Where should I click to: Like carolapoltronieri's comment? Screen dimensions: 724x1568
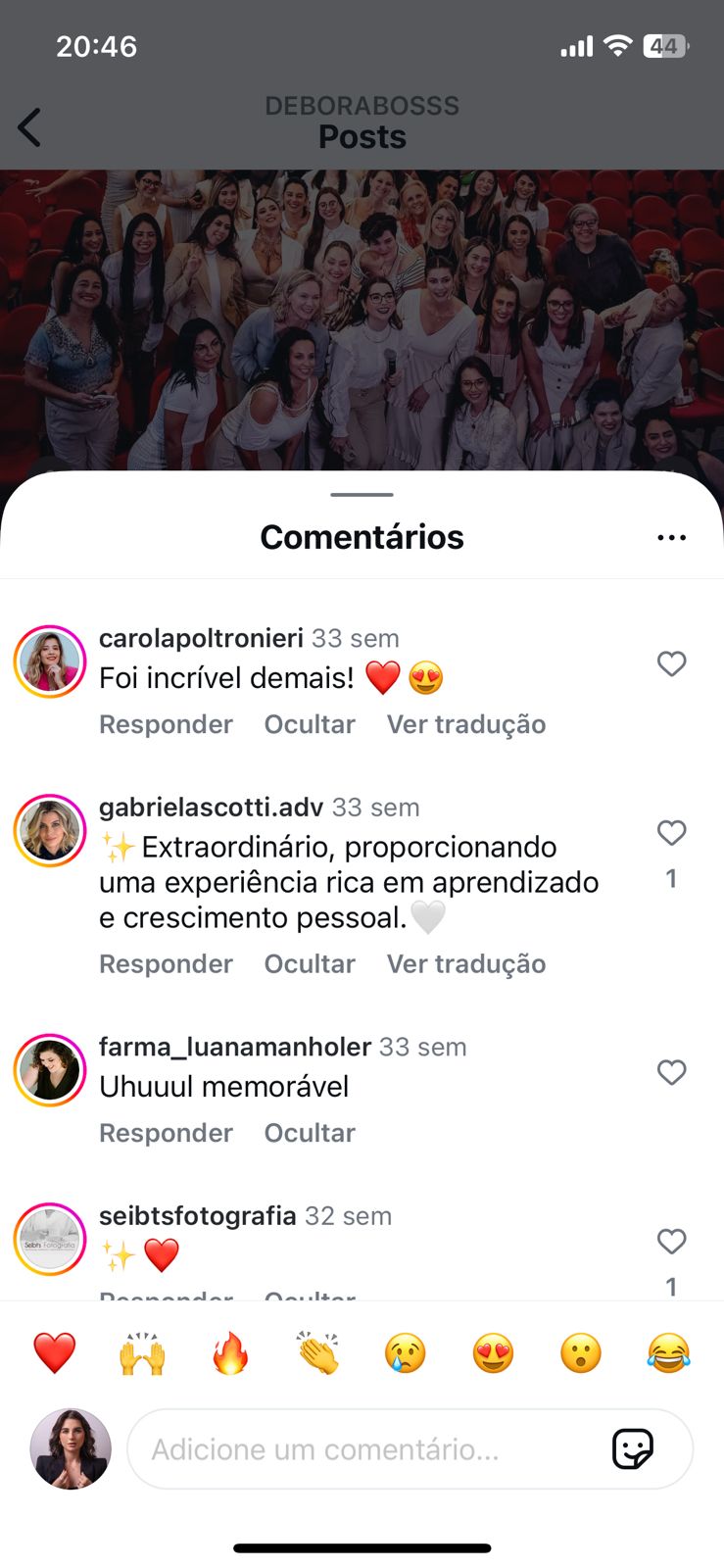point(671,663)
